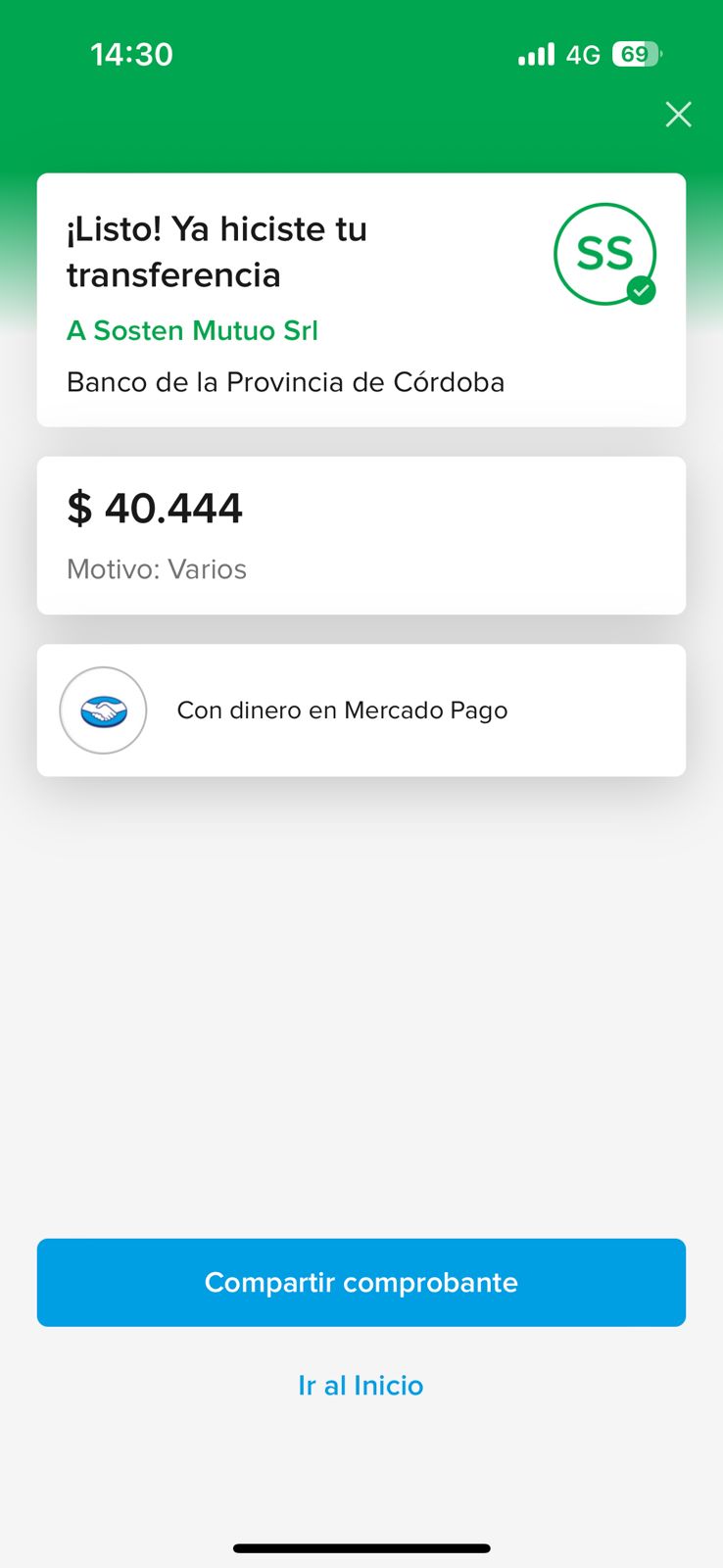
Task: Go to Ir al Inicio
Action: pyautogui.click(x=361, y=1385)
